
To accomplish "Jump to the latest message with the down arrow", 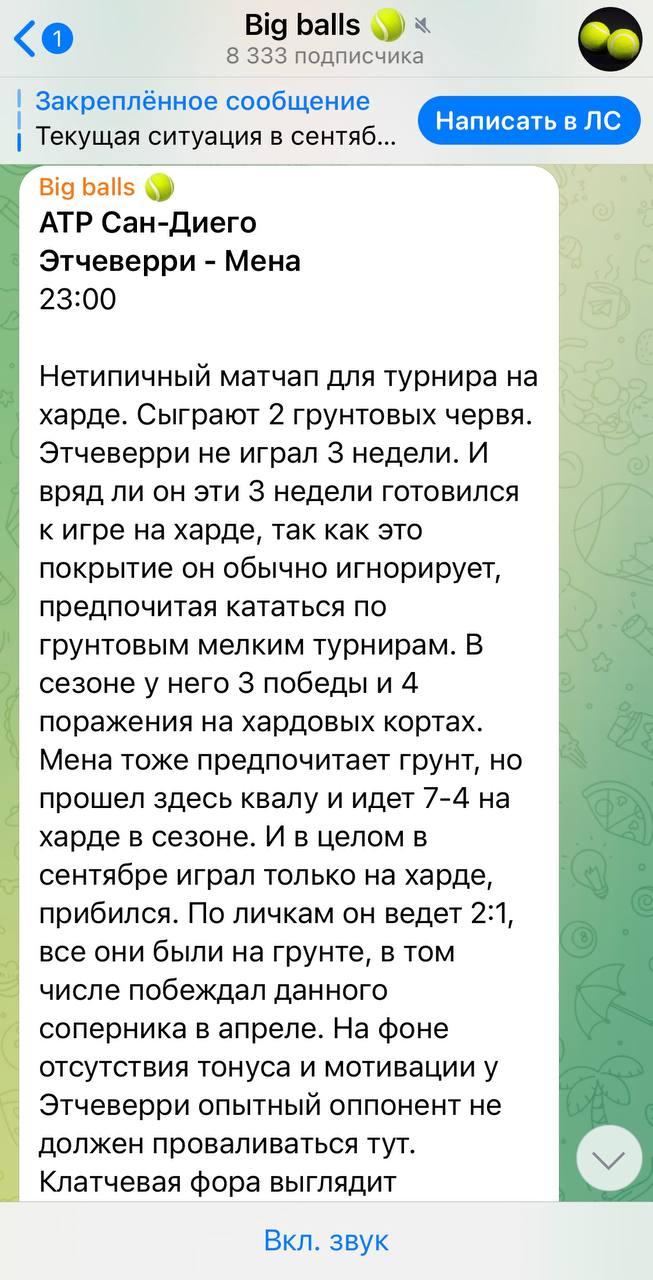I will pyautogui.click(x=609, y=1158).
